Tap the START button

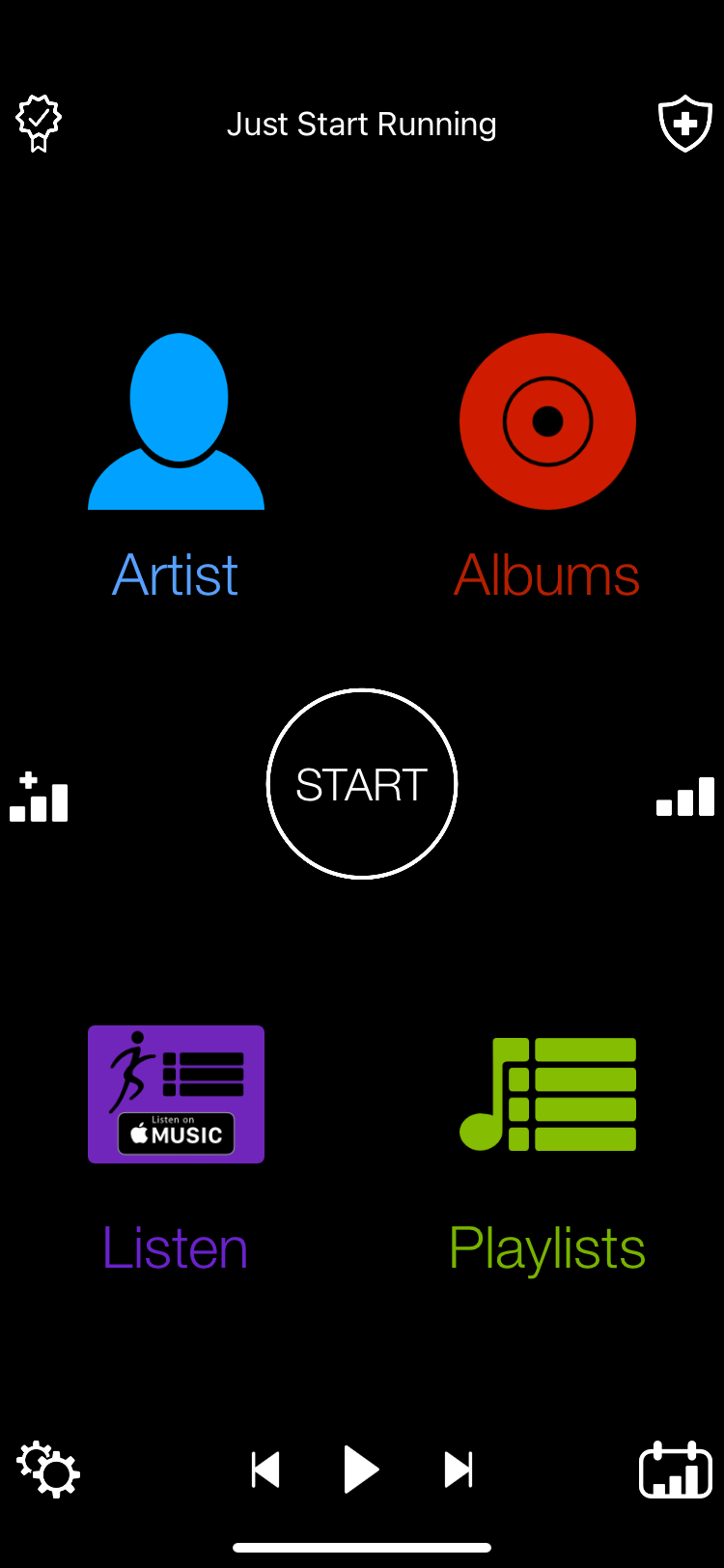click(362, 784)
